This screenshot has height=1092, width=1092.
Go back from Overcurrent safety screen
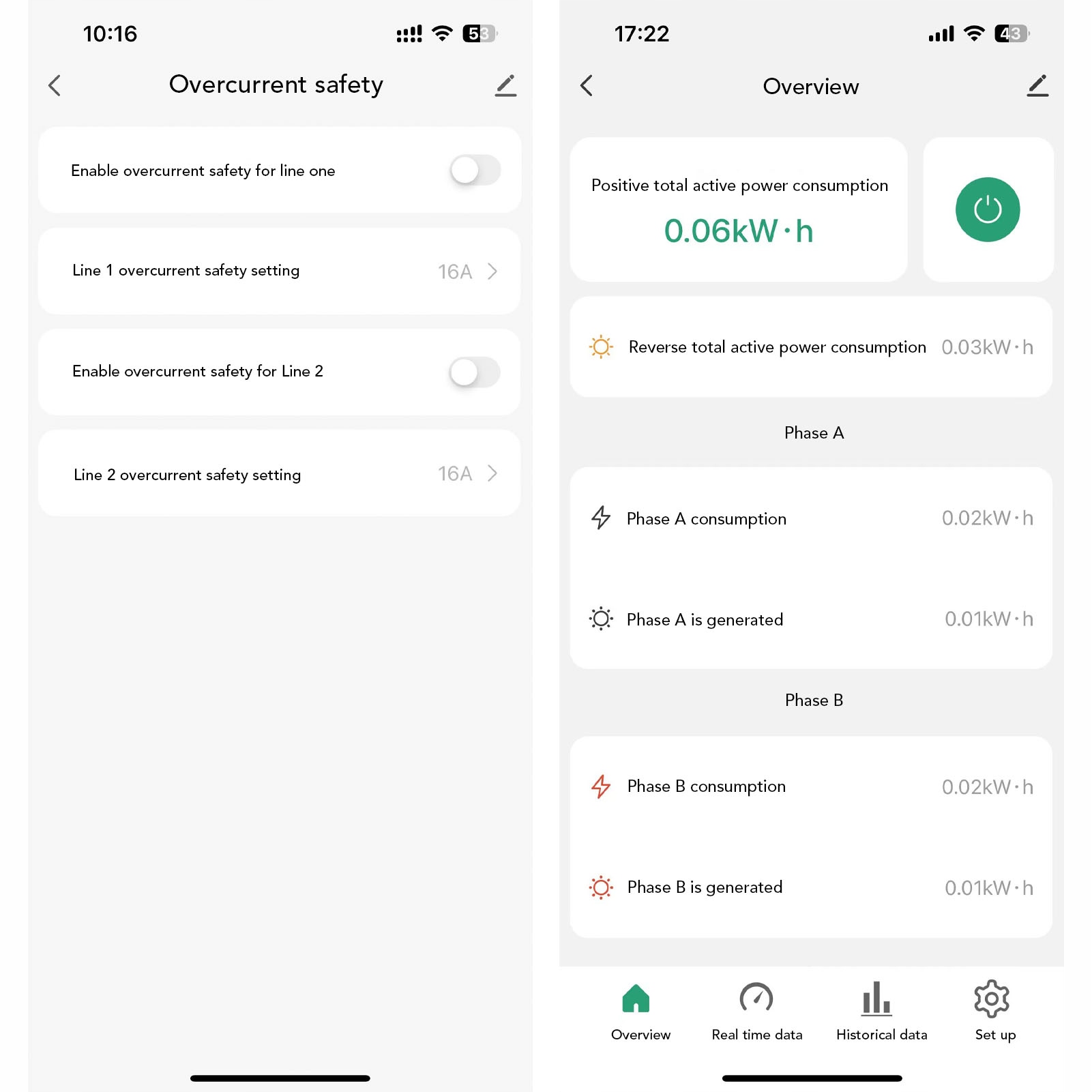click(55, 86)
